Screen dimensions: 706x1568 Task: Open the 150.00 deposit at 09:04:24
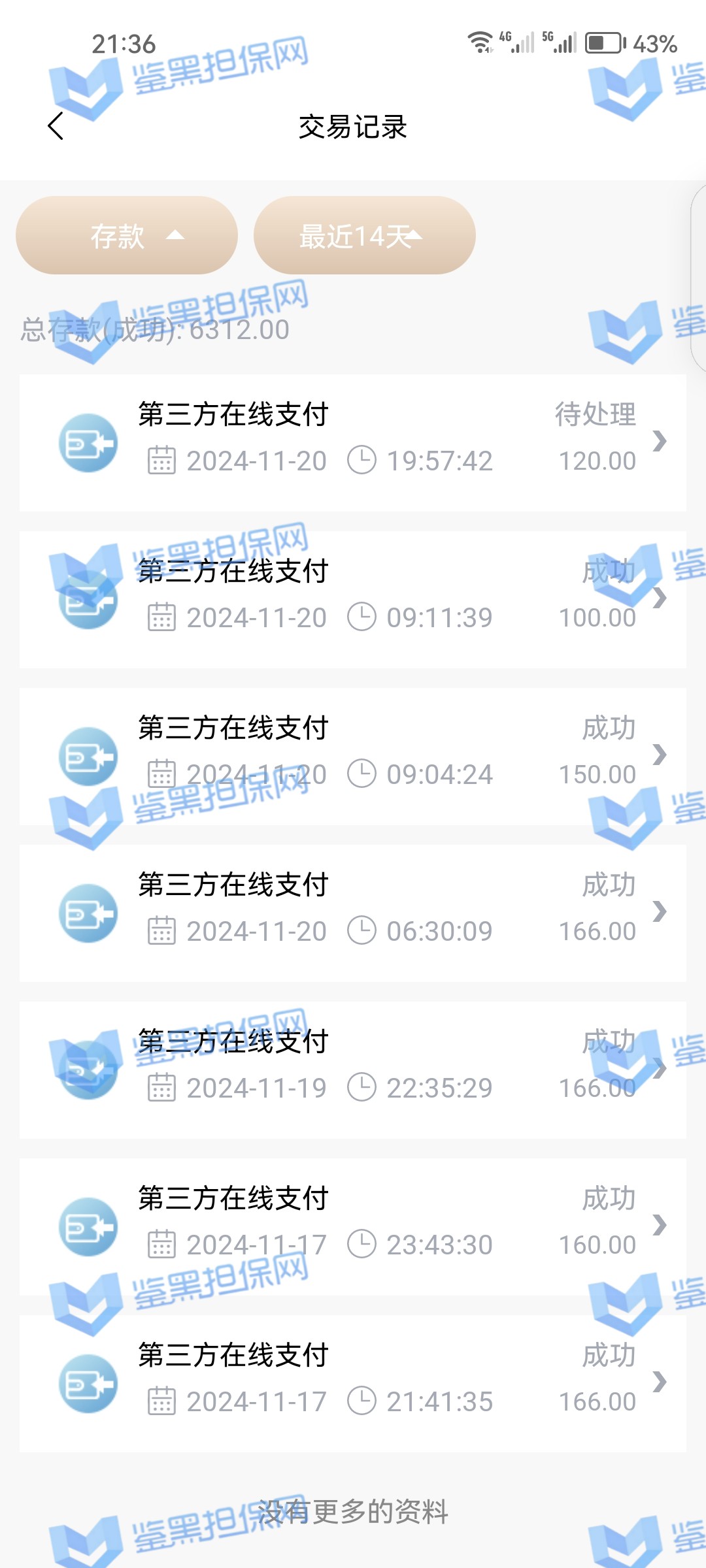coord(353,755)
